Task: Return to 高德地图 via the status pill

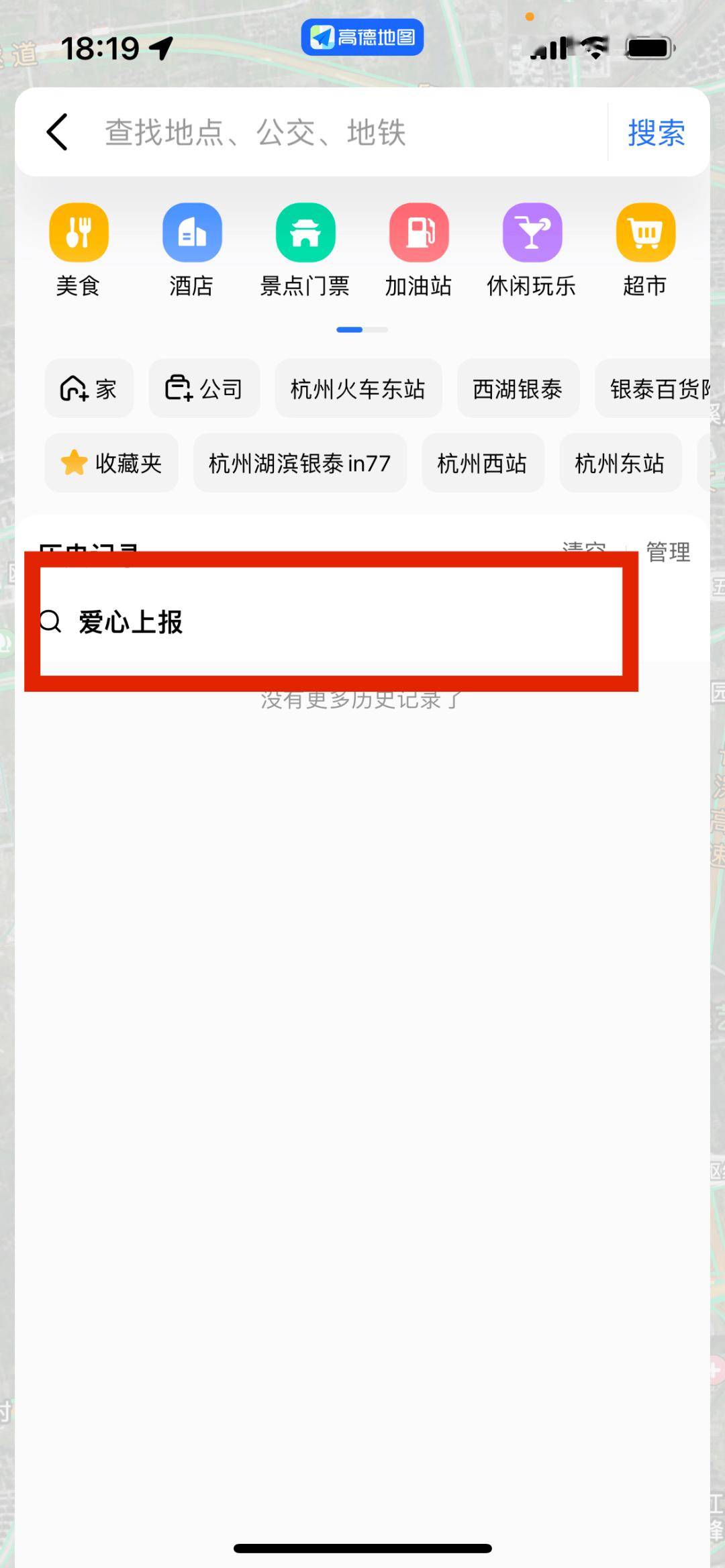Action: pyautogui.click(x=362, y=38)
